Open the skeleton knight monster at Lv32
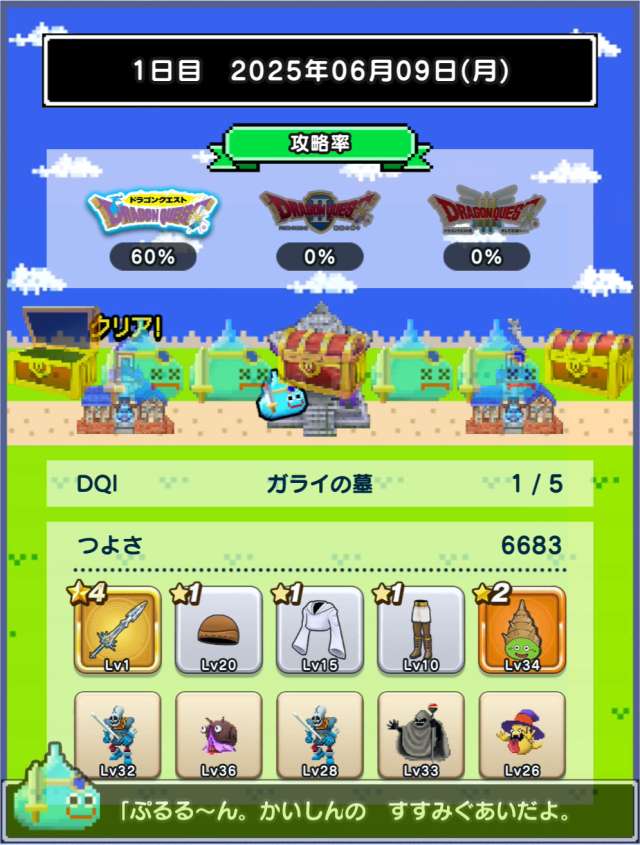This screenshot has height=845, width=640. [117, 737]
